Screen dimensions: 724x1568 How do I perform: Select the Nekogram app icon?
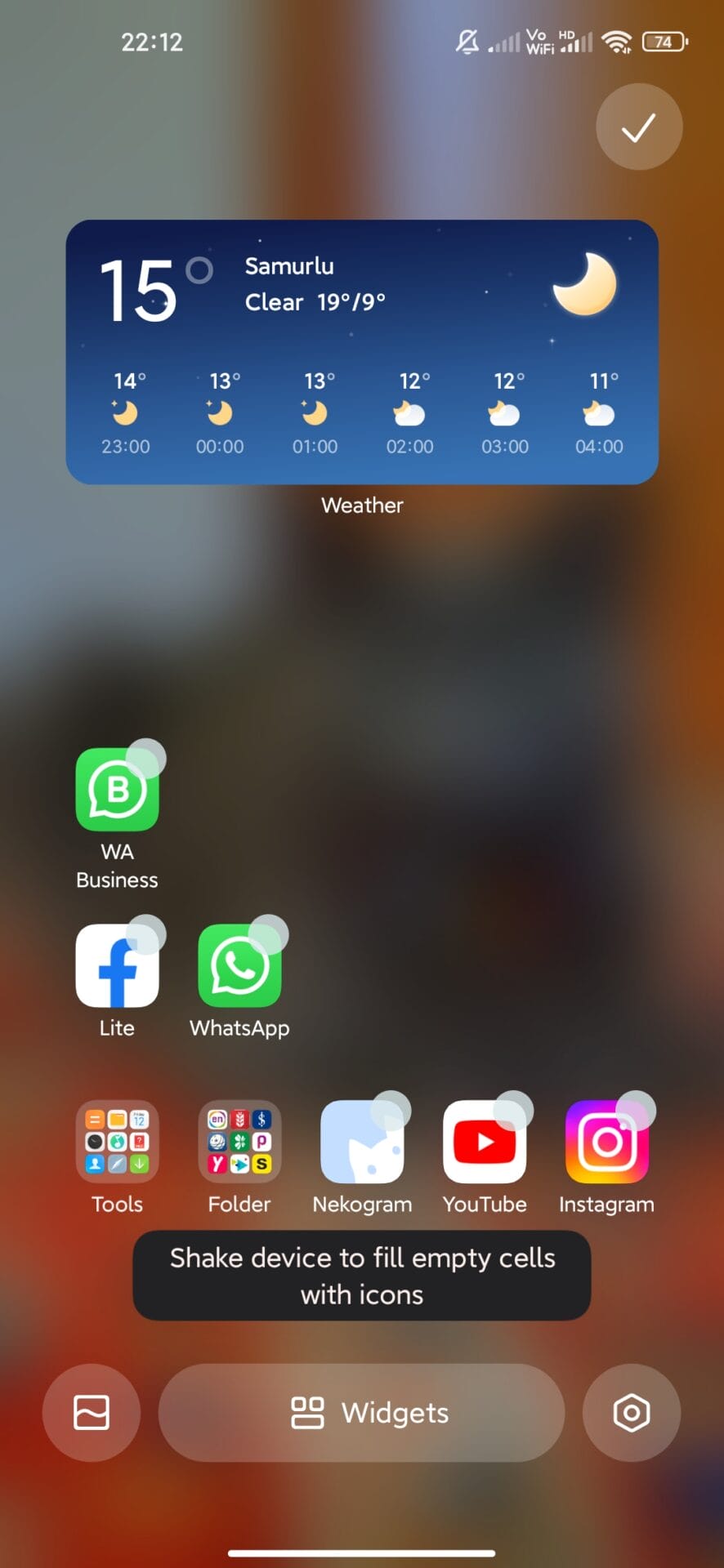click(x=362, y=1142)
